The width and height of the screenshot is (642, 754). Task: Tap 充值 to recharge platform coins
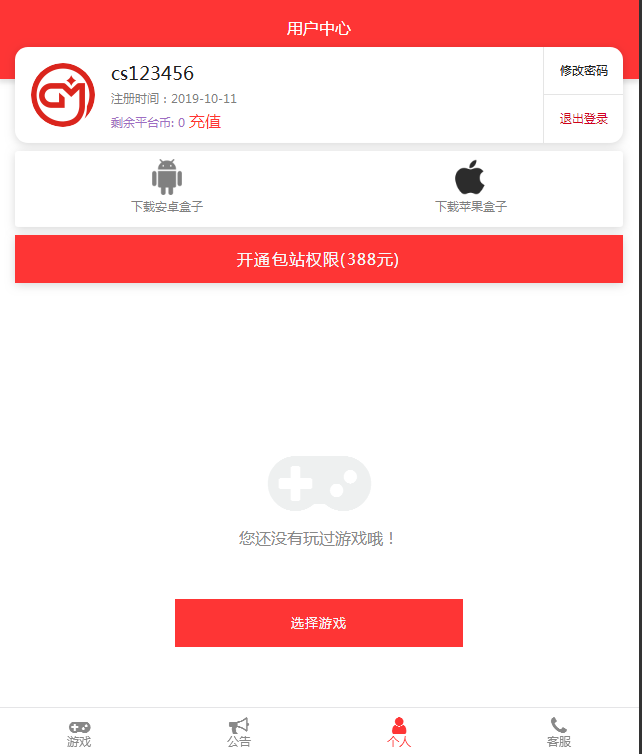point(205,122)
